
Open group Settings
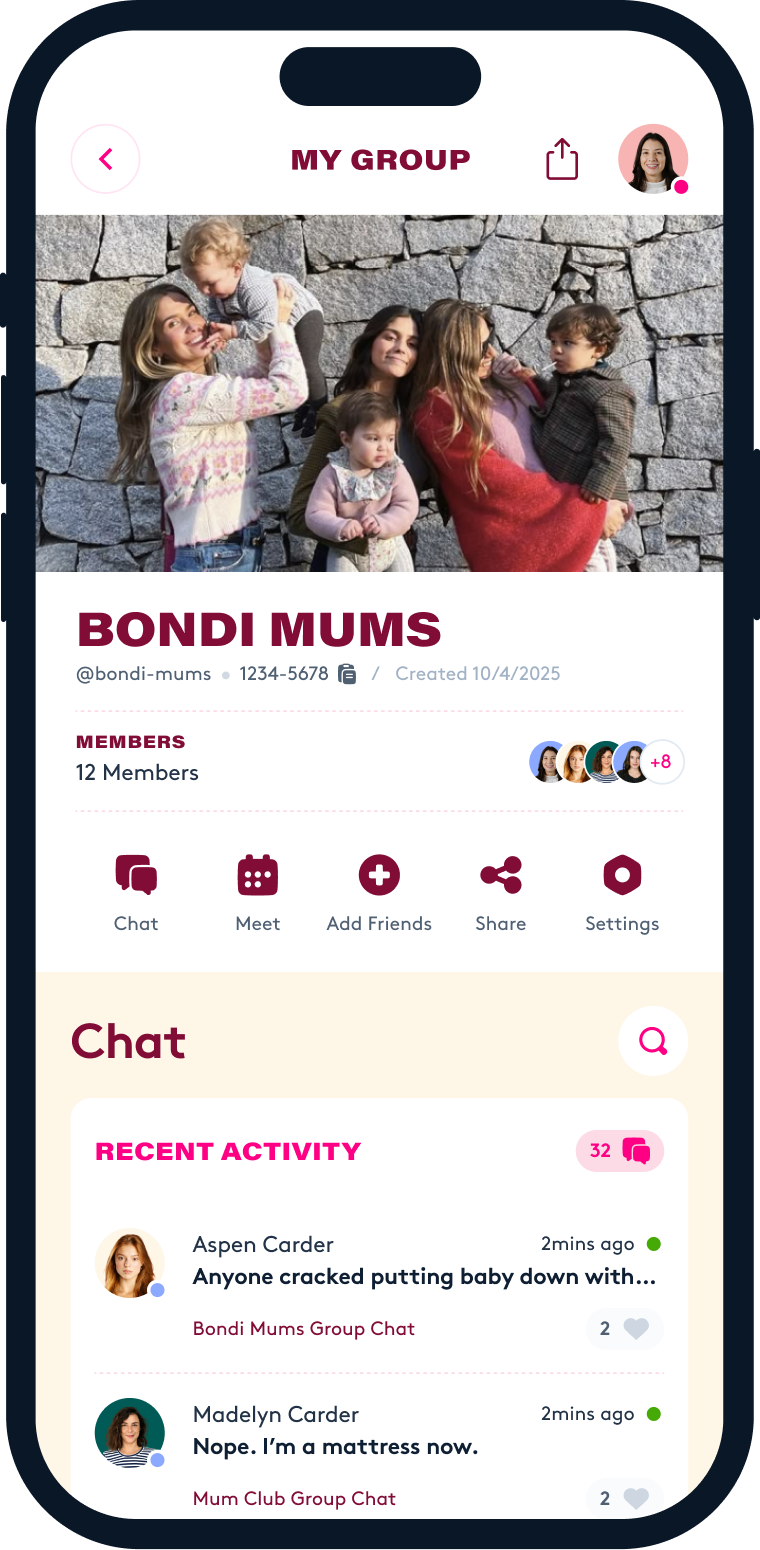(x=621, y=892)
